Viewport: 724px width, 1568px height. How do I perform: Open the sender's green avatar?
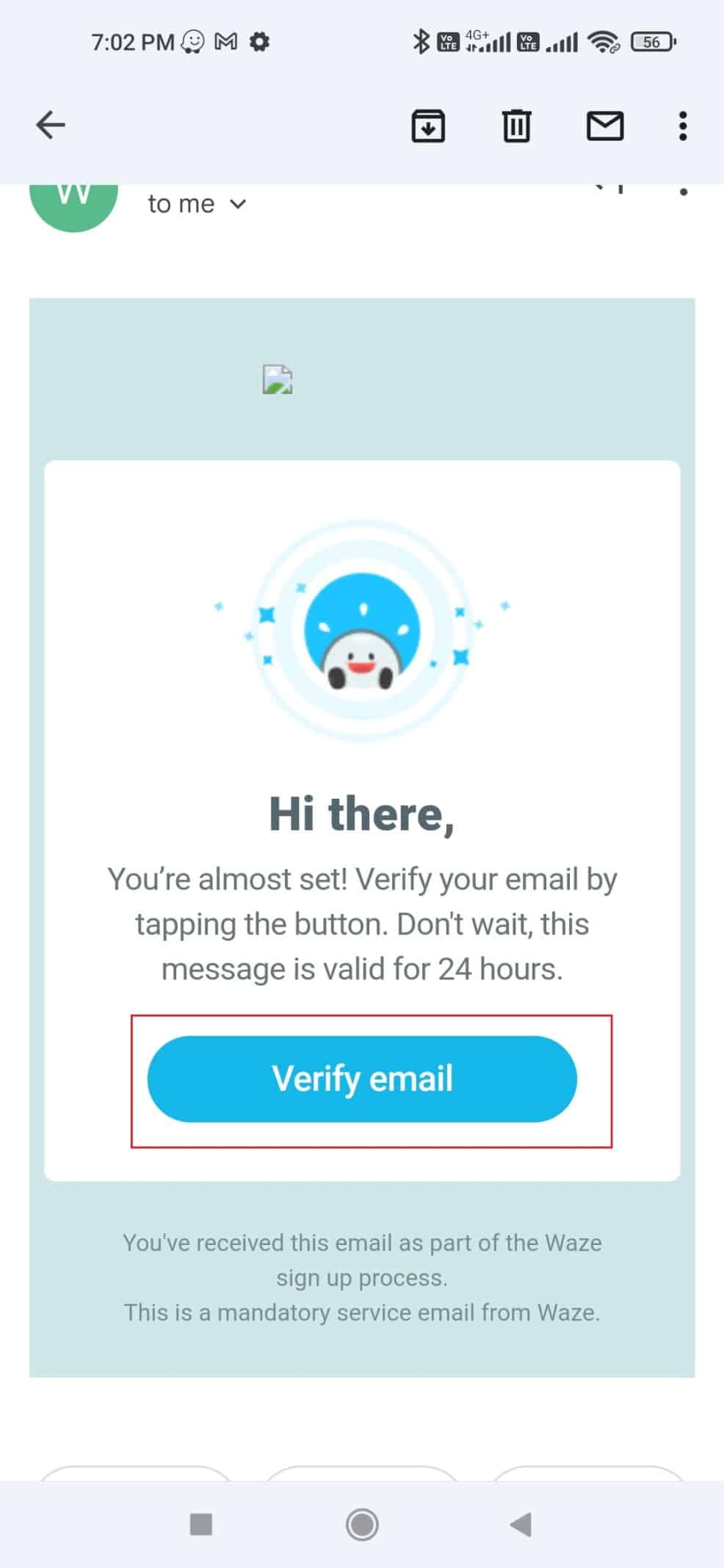coord(73,203)
